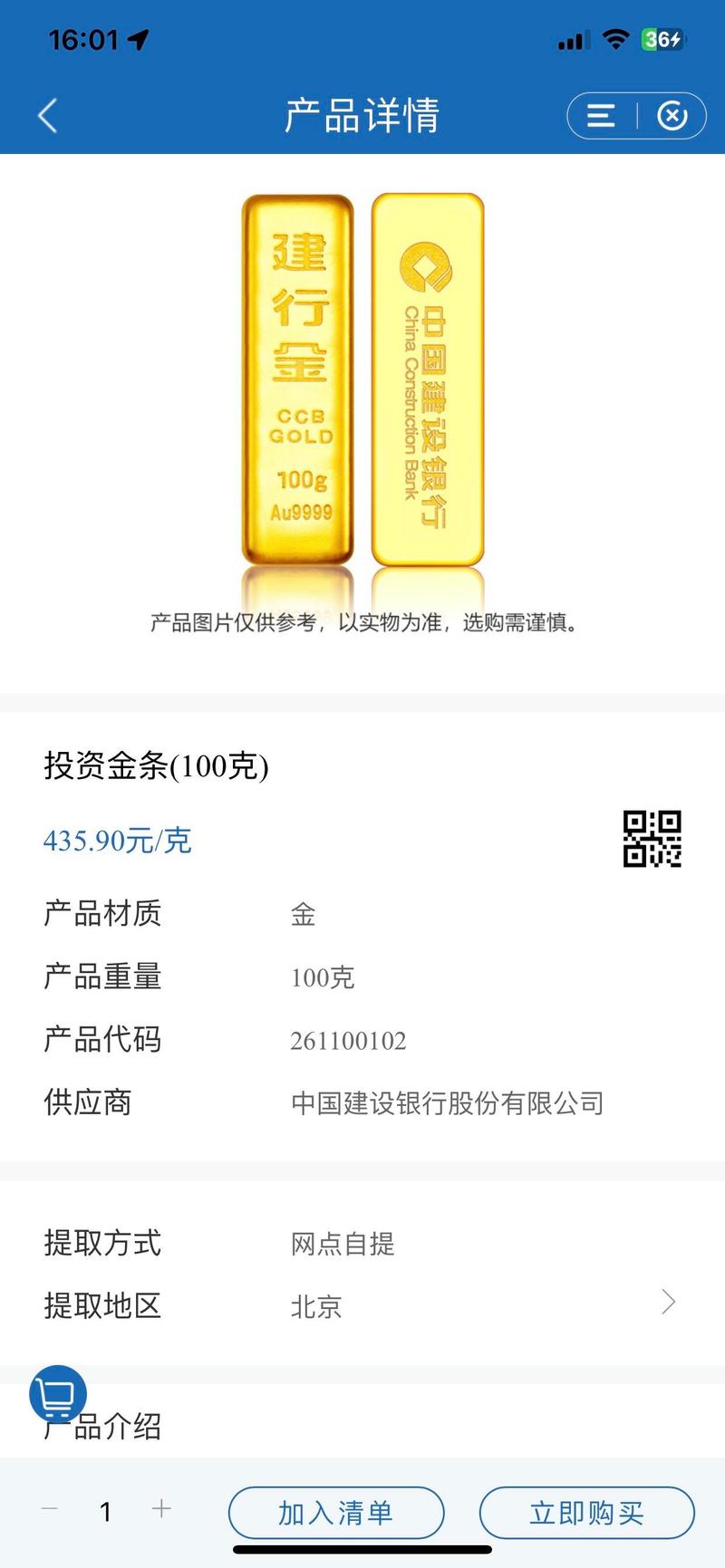Screen dimensions: 725x1568
Task: Tap the Wi-Fi icon in the status bar
Action: (x=618, y=38)
